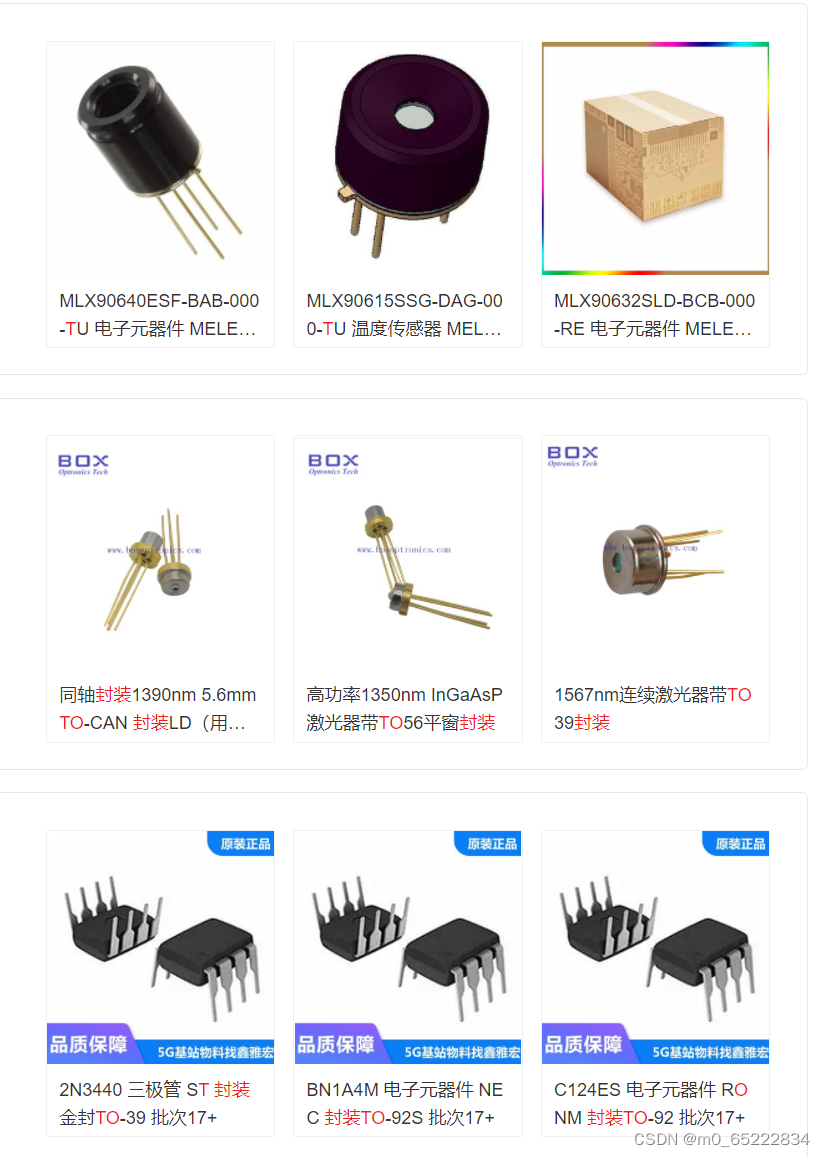Open the BN1A4M NEC TO-92S product card
Viewport: 825px width, 1157px height.
407,983
